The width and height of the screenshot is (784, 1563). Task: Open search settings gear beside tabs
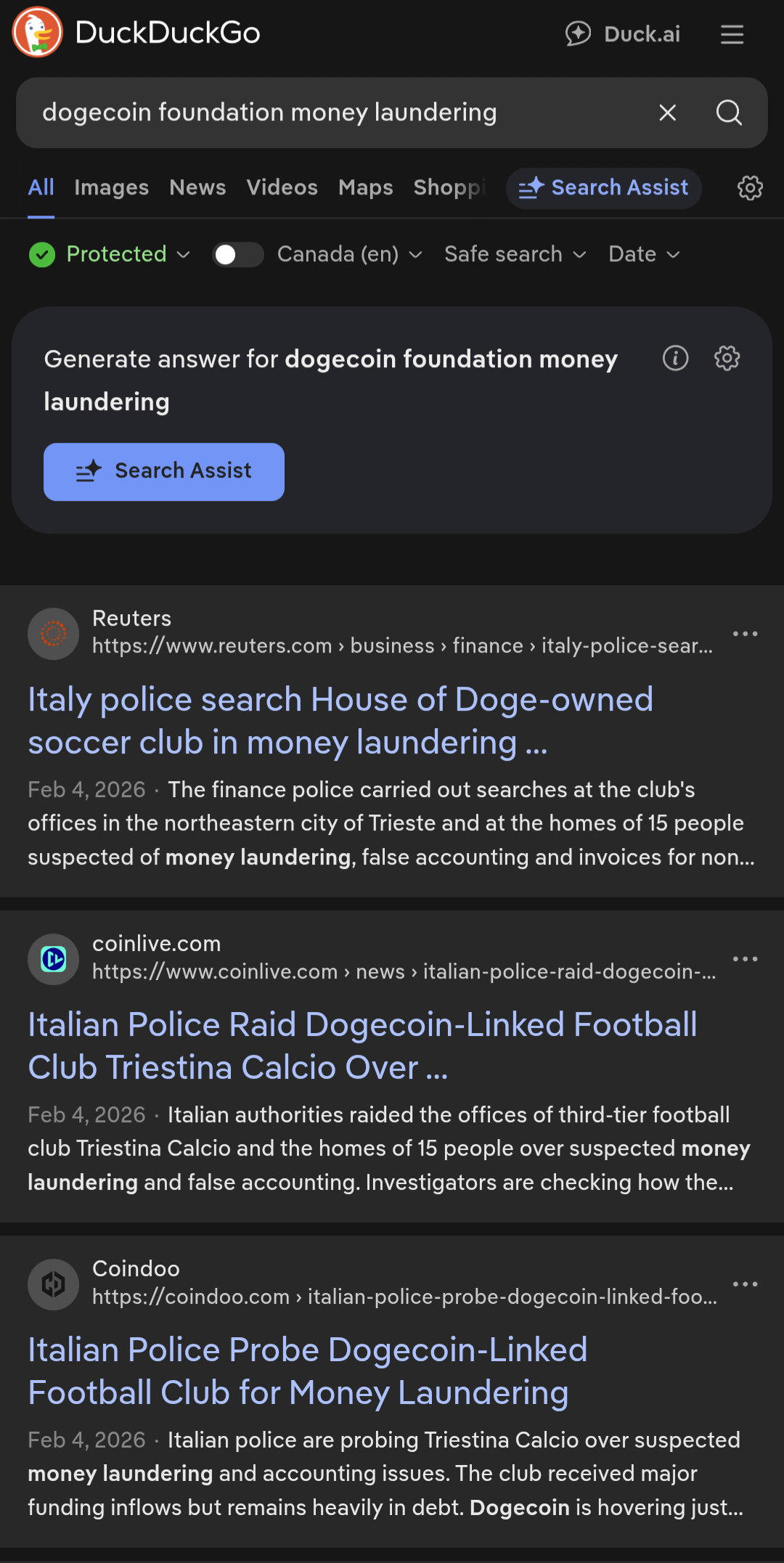click(750, 188)
